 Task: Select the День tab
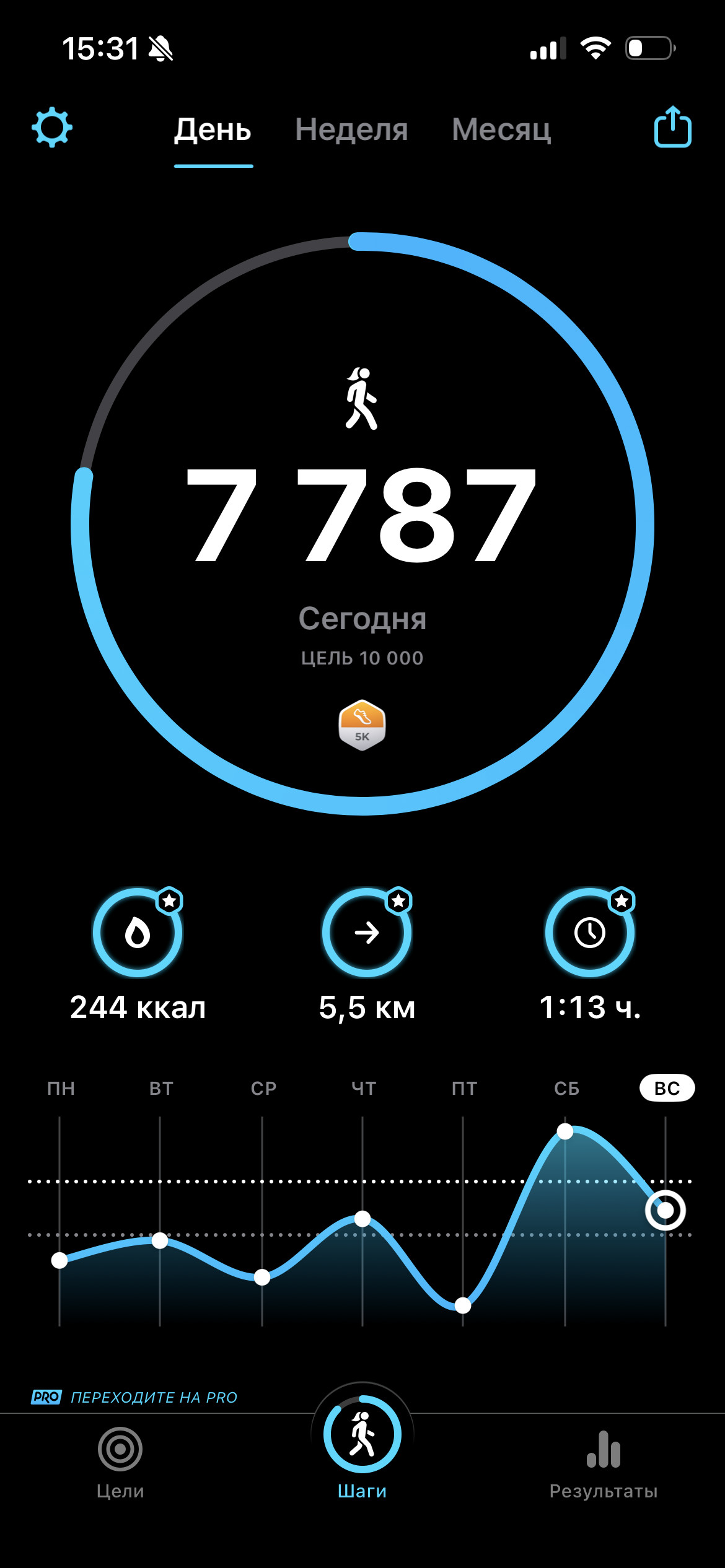click(213, 129)
